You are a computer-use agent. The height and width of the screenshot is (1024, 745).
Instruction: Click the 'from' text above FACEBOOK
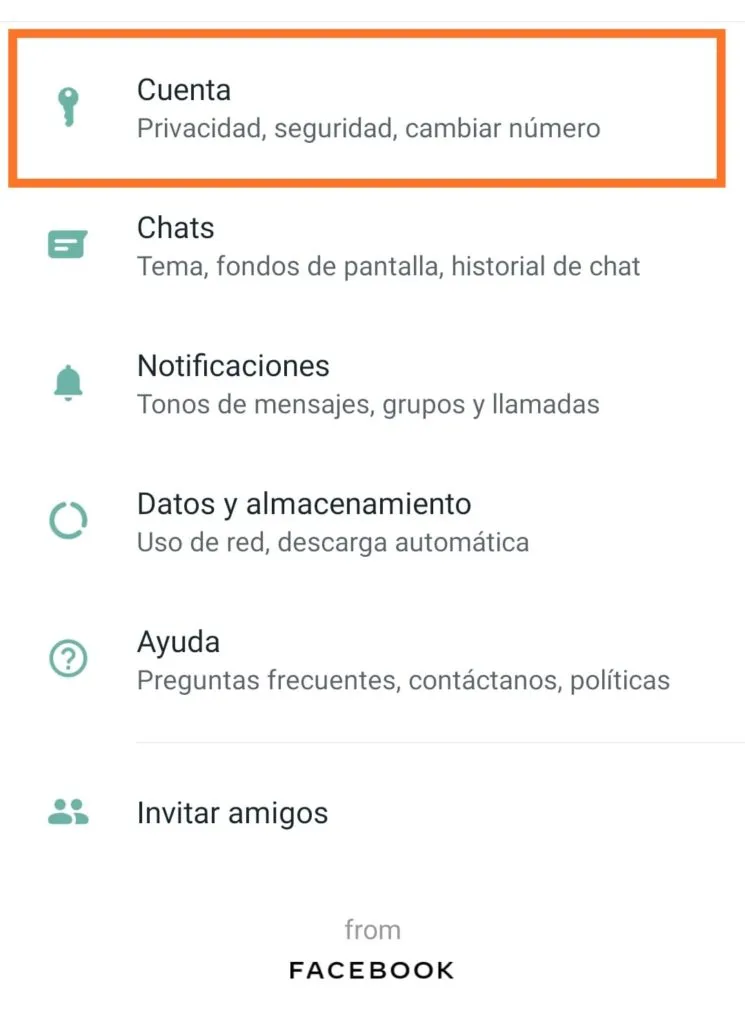[372, 929]
